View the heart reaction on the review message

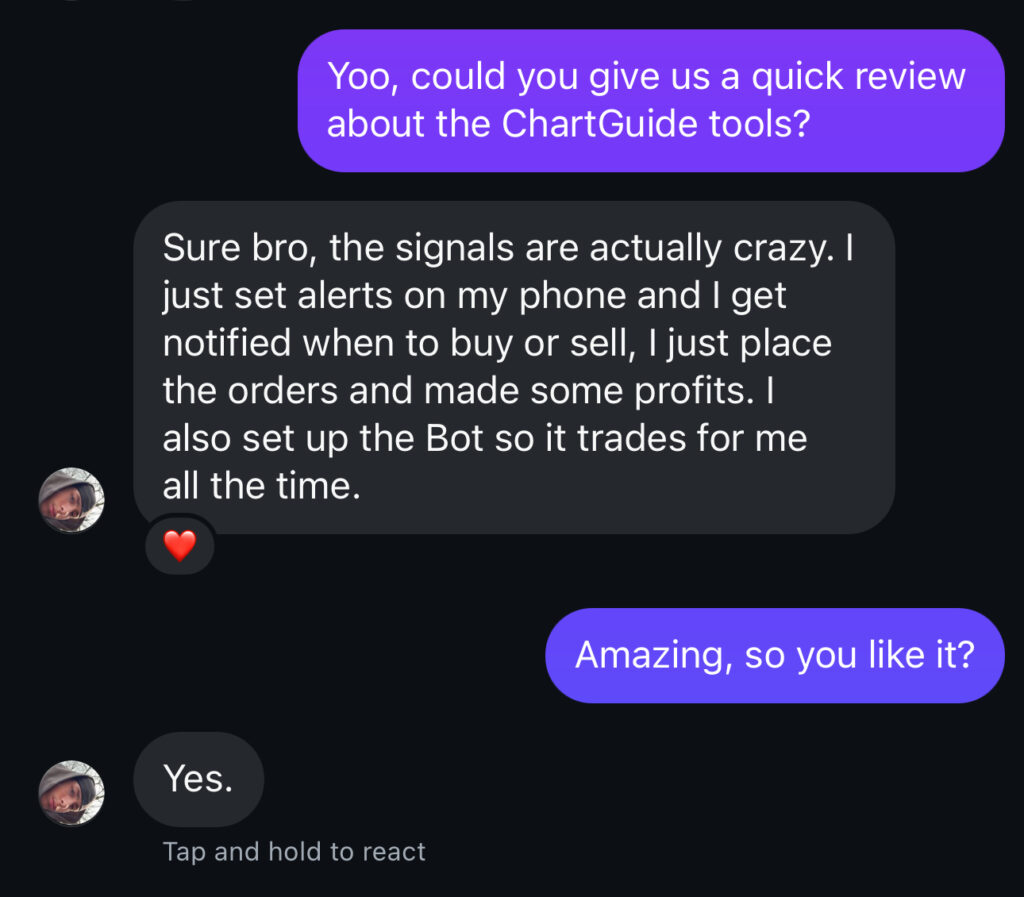click(179, 546)
